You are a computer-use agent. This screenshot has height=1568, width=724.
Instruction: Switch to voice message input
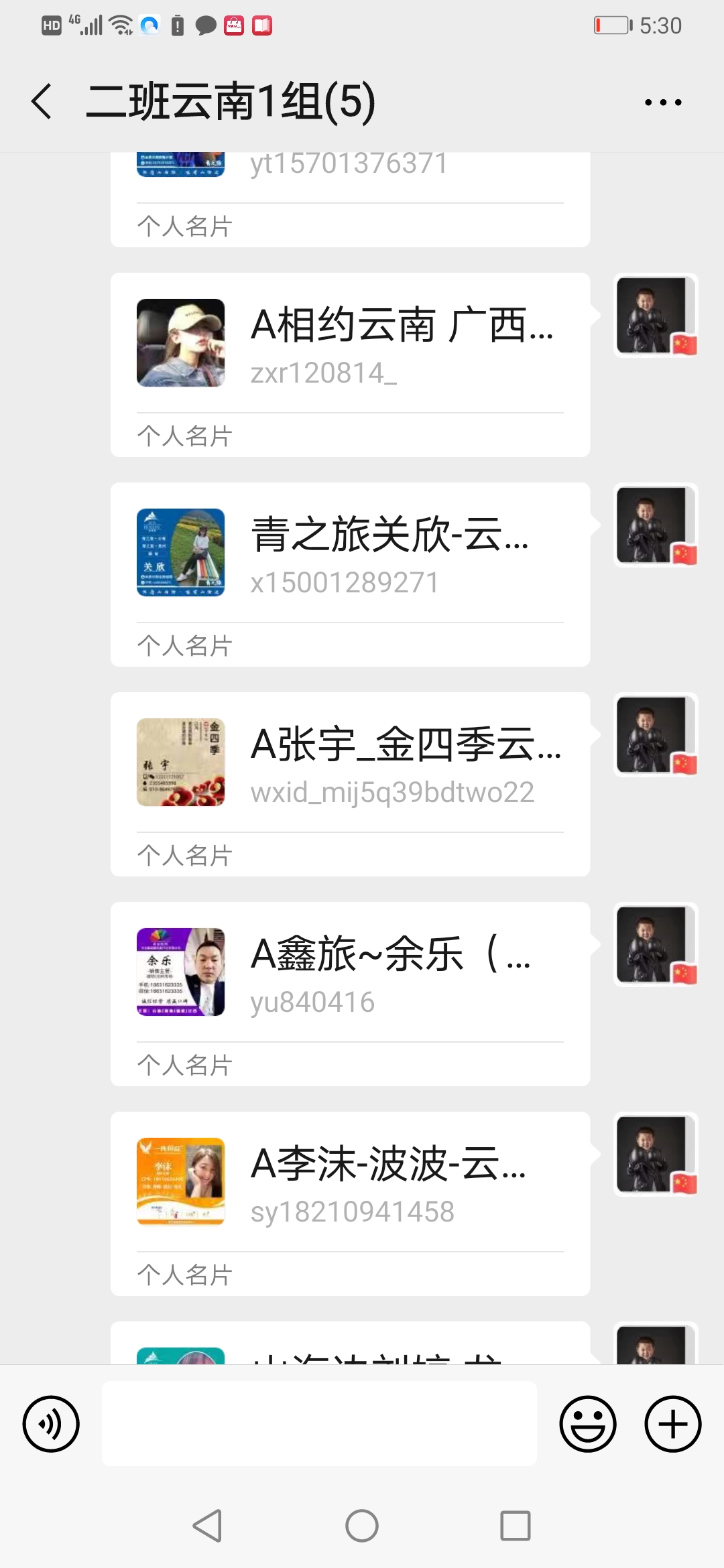click(51, 1424)
